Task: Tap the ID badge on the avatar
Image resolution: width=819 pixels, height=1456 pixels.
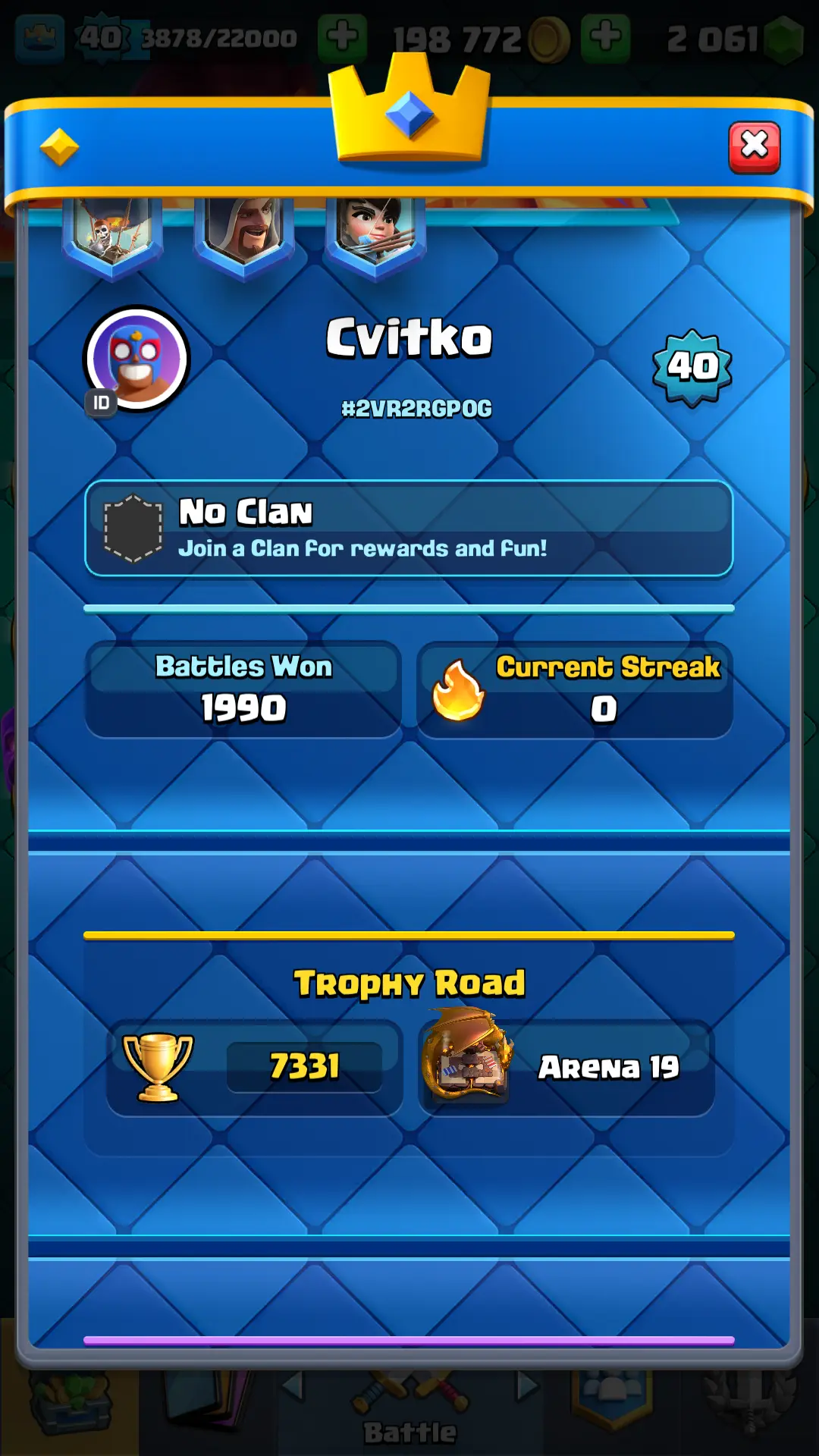Action: [x=102, y=403]
